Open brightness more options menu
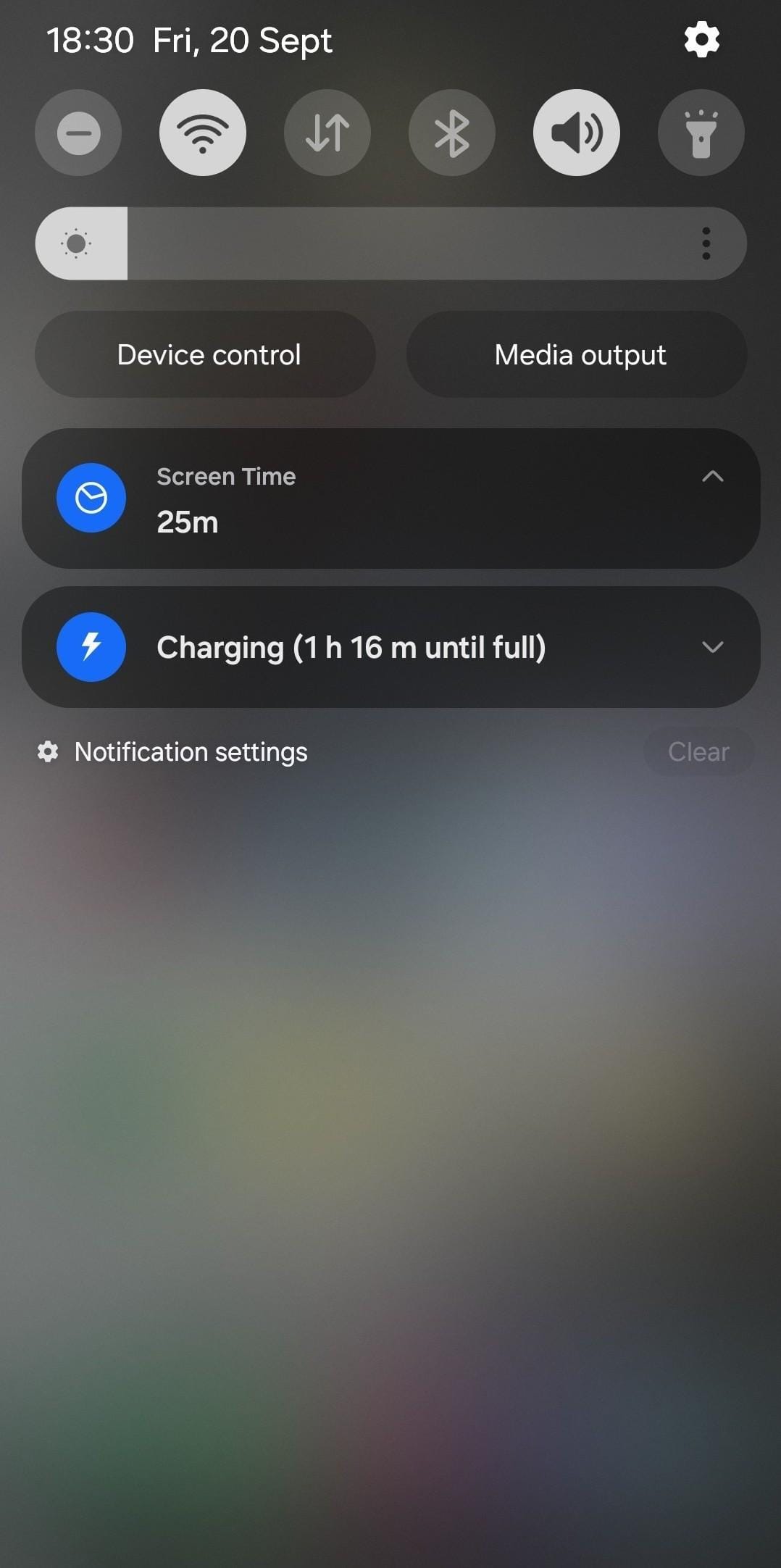The width and height of the screenshot is (781, 1568). 706,243
